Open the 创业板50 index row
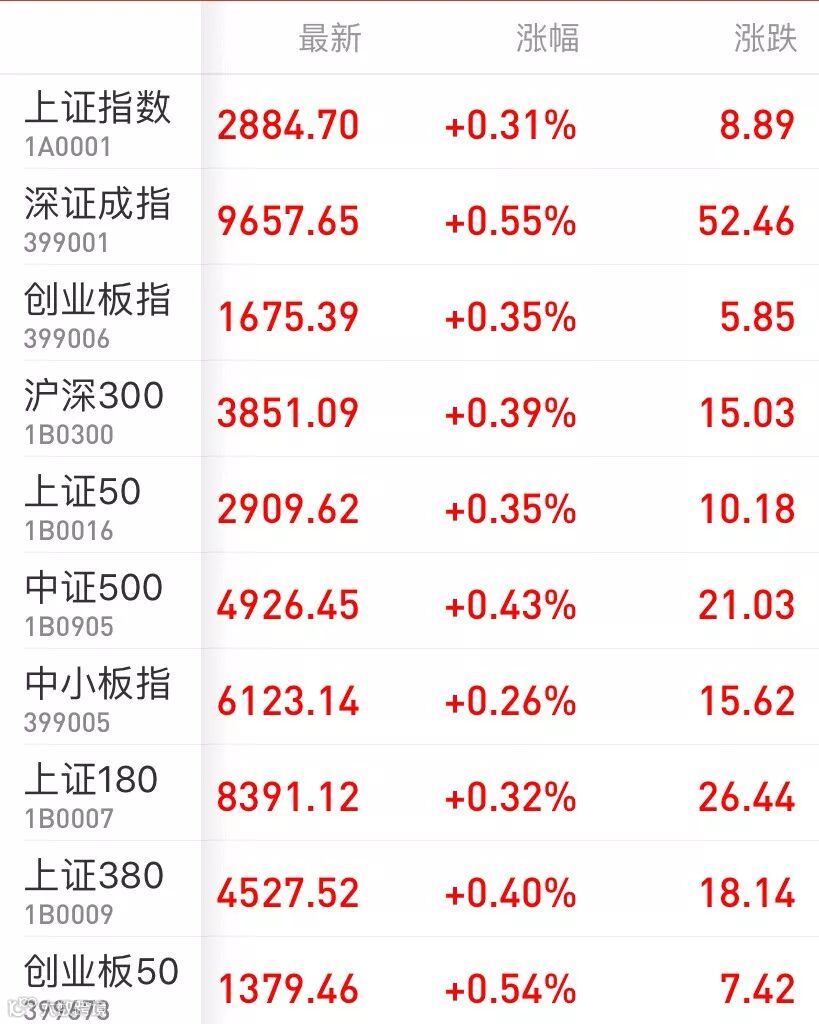 click(410, 981)
